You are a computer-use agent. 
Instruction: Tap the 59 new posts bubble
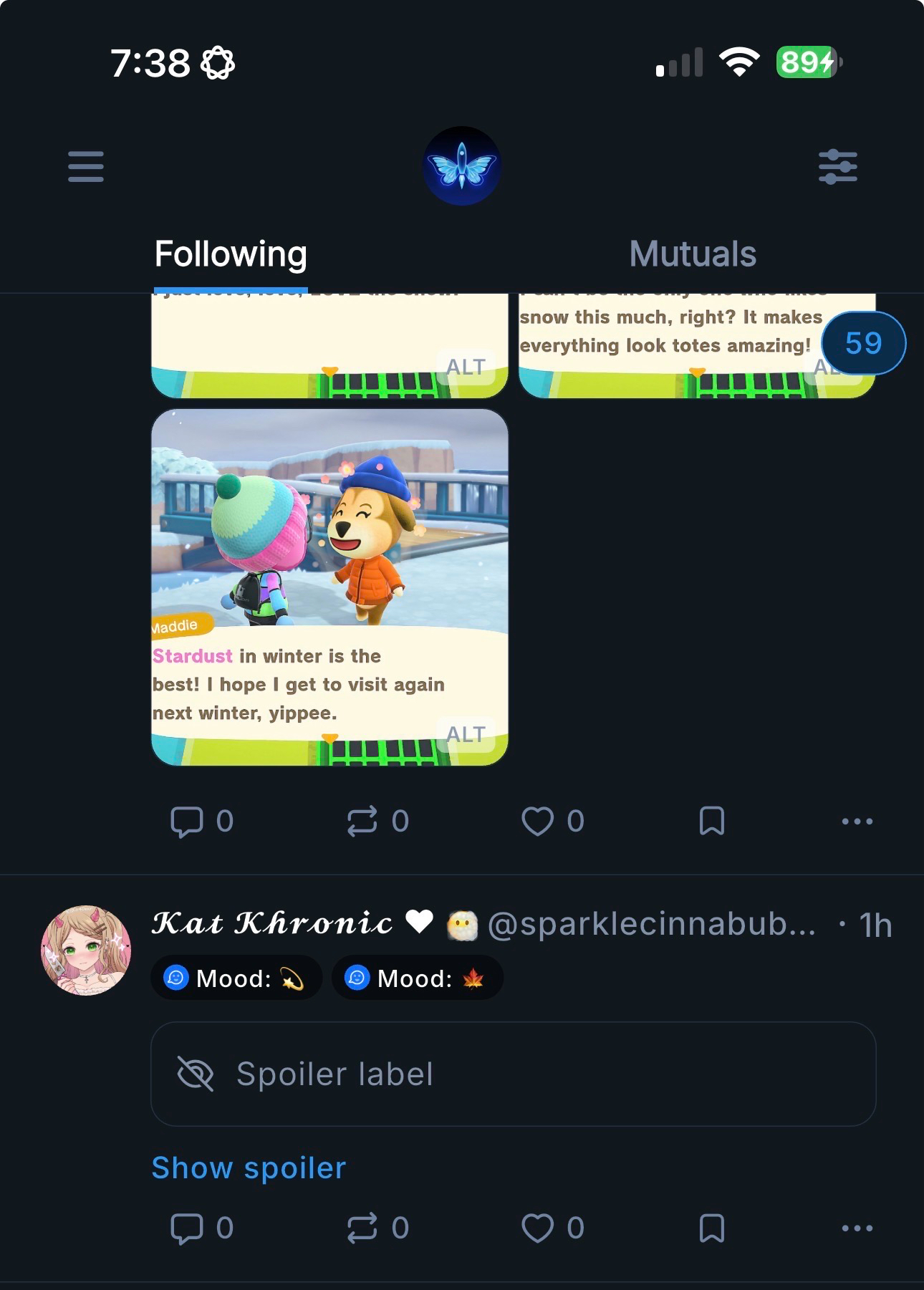pyautogui.click(x=863, y=343)
